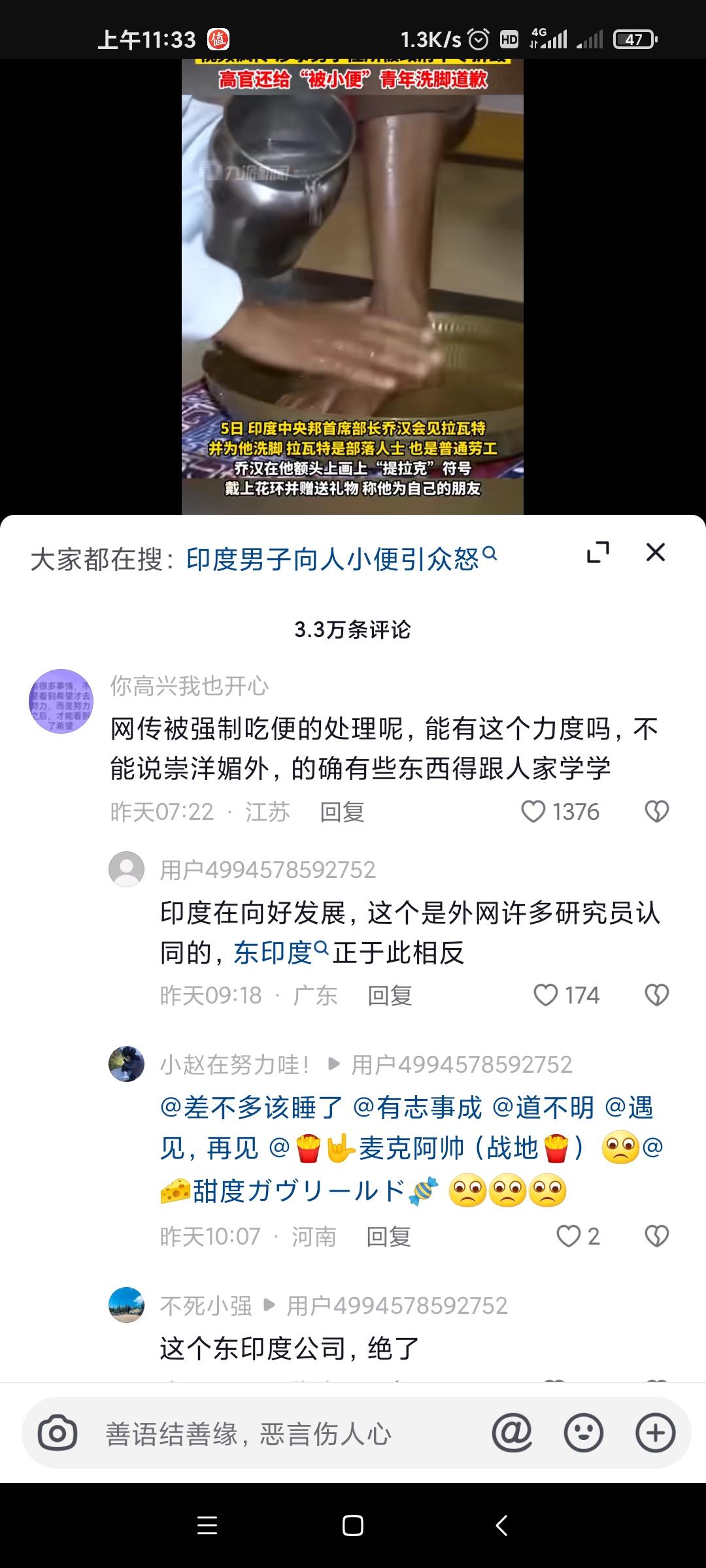Open 不死小强's profile avatar
The height and width of the screenshot is (1568, 706).
point(126,1305)
